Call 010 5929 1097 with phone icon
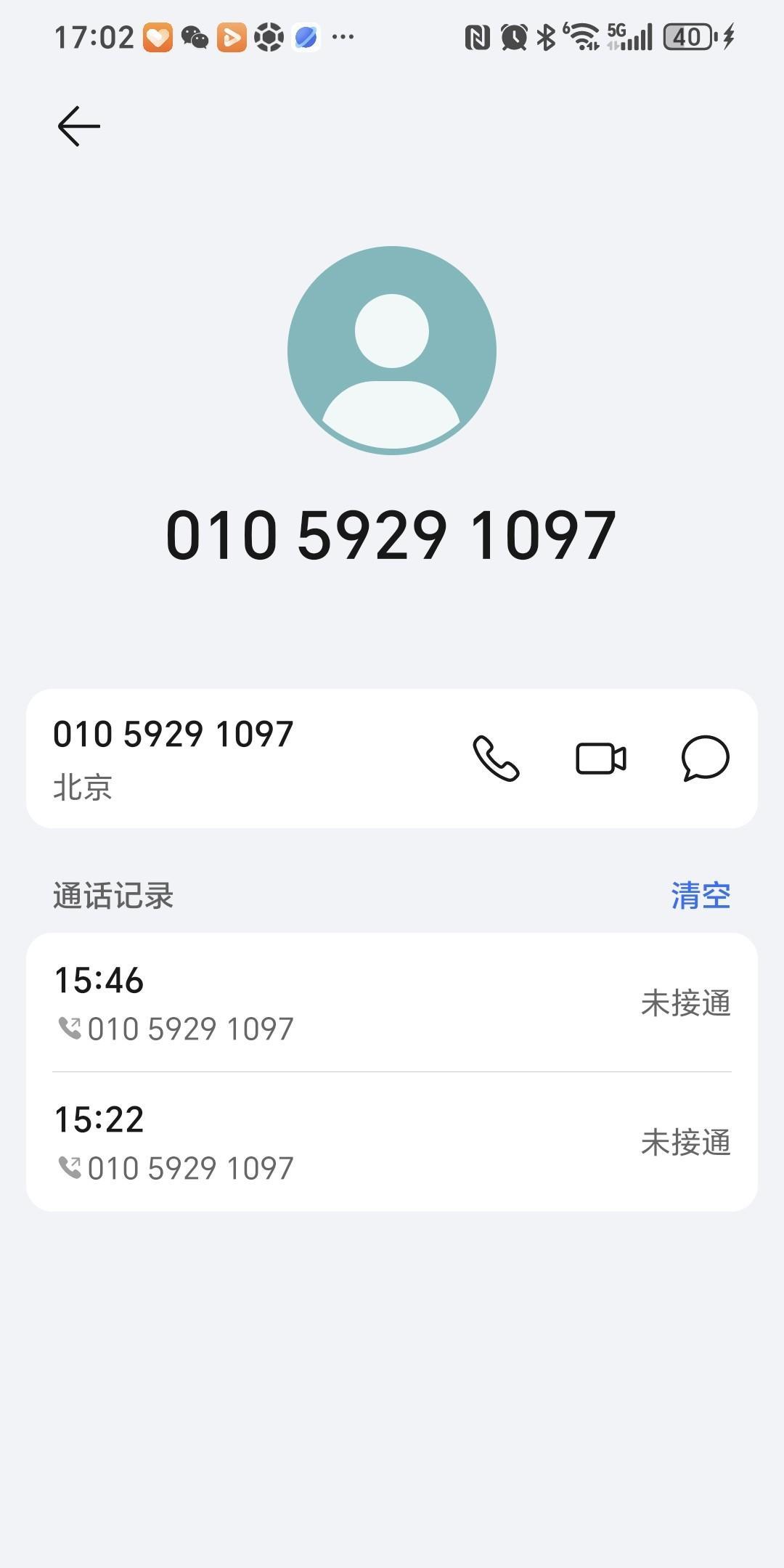This screenshot has height=1568, width=784. coord(496,758)
